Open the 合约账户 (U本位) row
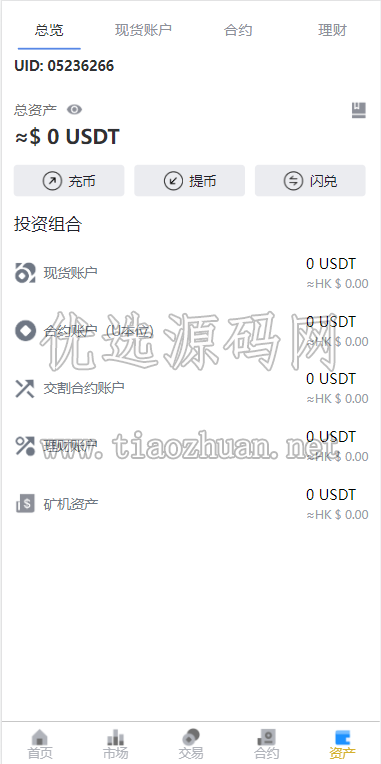Screen dimensions: 381x764 click(190, 331)
